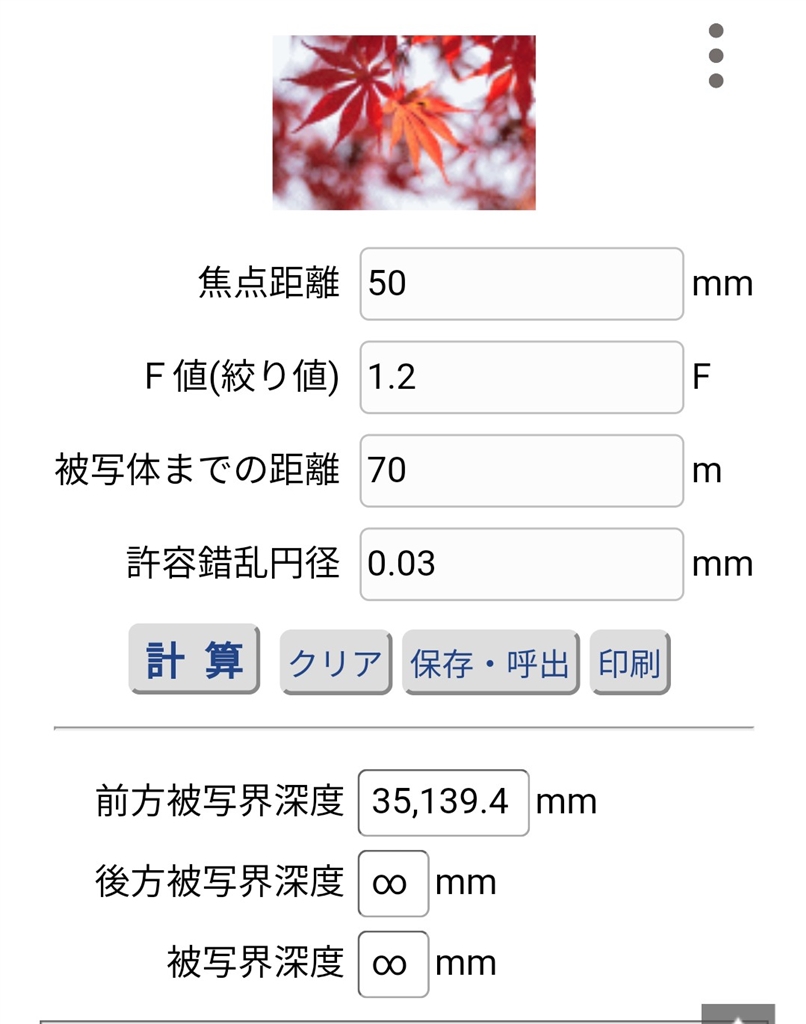Edit the 被写体までの距離 field
Image resolution: width=806 pixels, height=1024 pixels.
coord(521,470)
